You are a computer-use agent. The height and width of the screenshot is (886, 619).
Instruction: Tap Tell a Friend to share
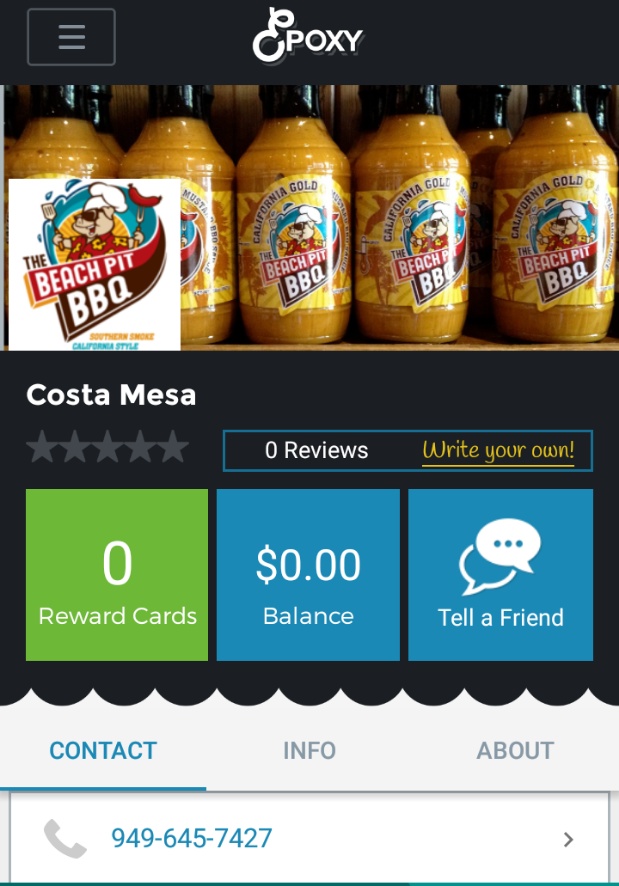click(500, 575)
